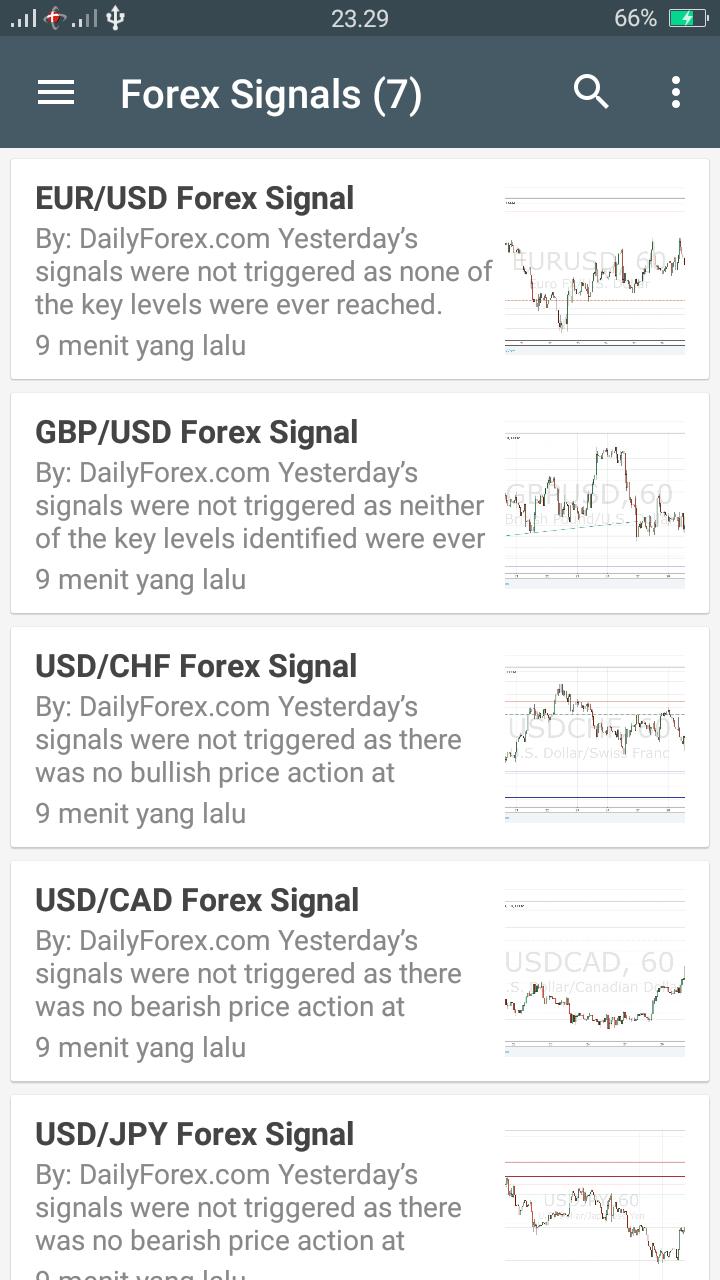Read the GBP/USD Forex Signal card
The width and height of the screenshot is (720, 1280).
(360, 503)
